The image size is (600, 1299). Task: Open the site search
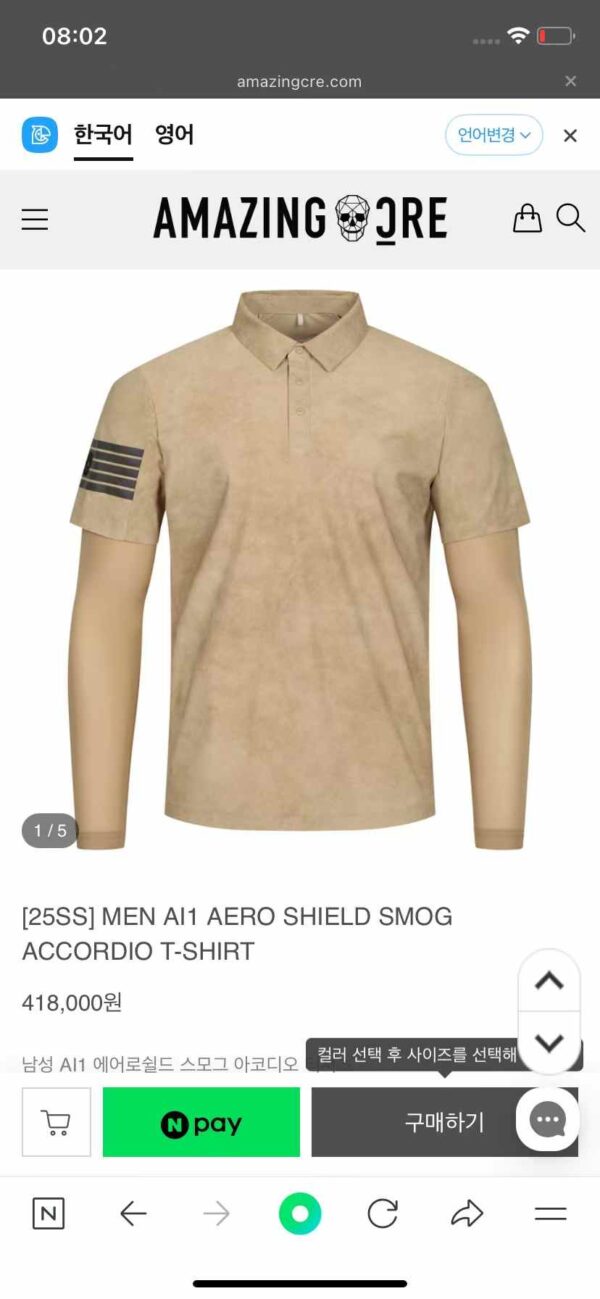point(570,218)
